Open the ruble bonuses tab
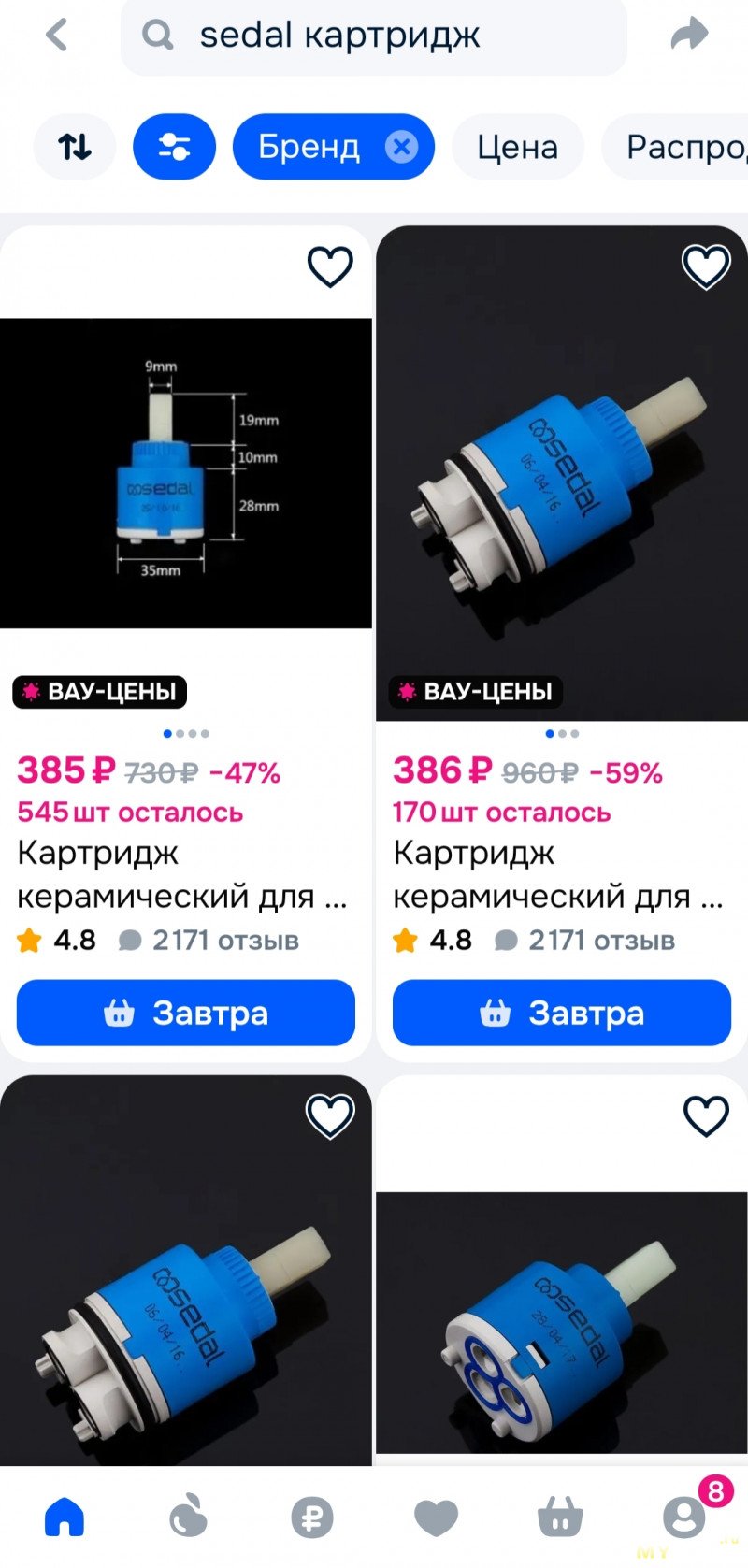Screen dimensions: 748x1568 click(x=311, y=1517)
